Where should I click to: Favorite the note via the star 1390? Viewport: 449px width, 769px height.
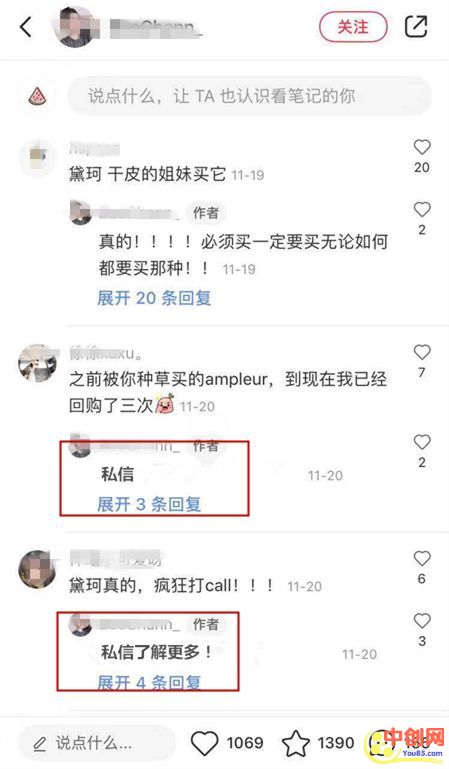pyautogui.click(x=297, y=743)
